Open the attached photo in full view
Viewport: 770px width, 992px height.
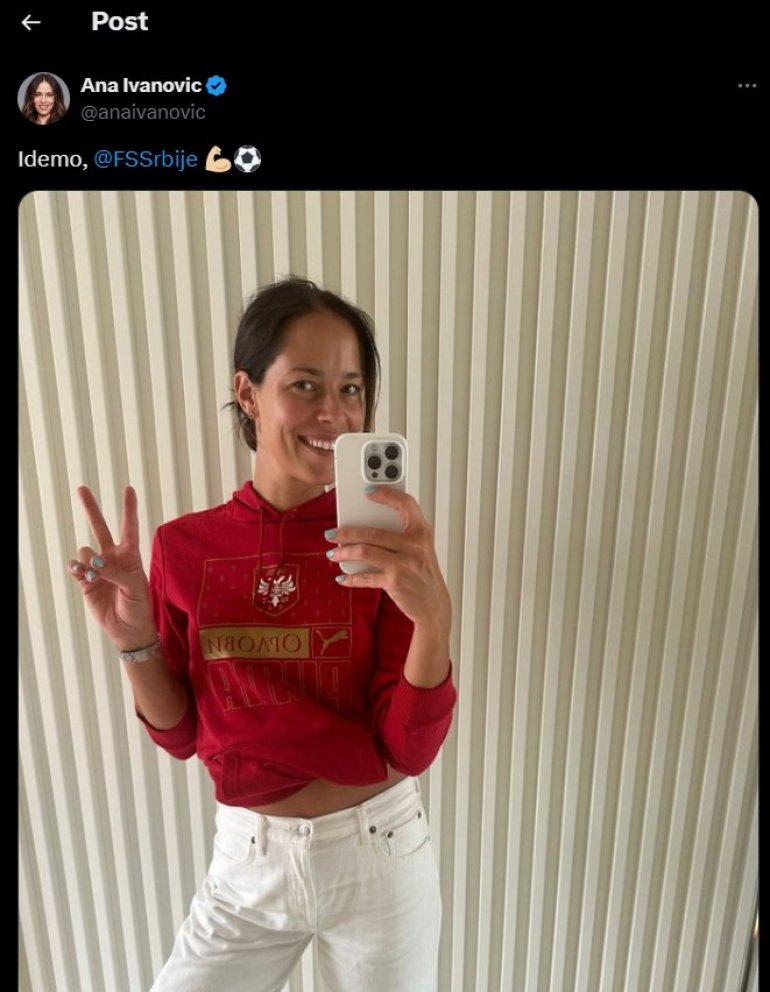388,590
